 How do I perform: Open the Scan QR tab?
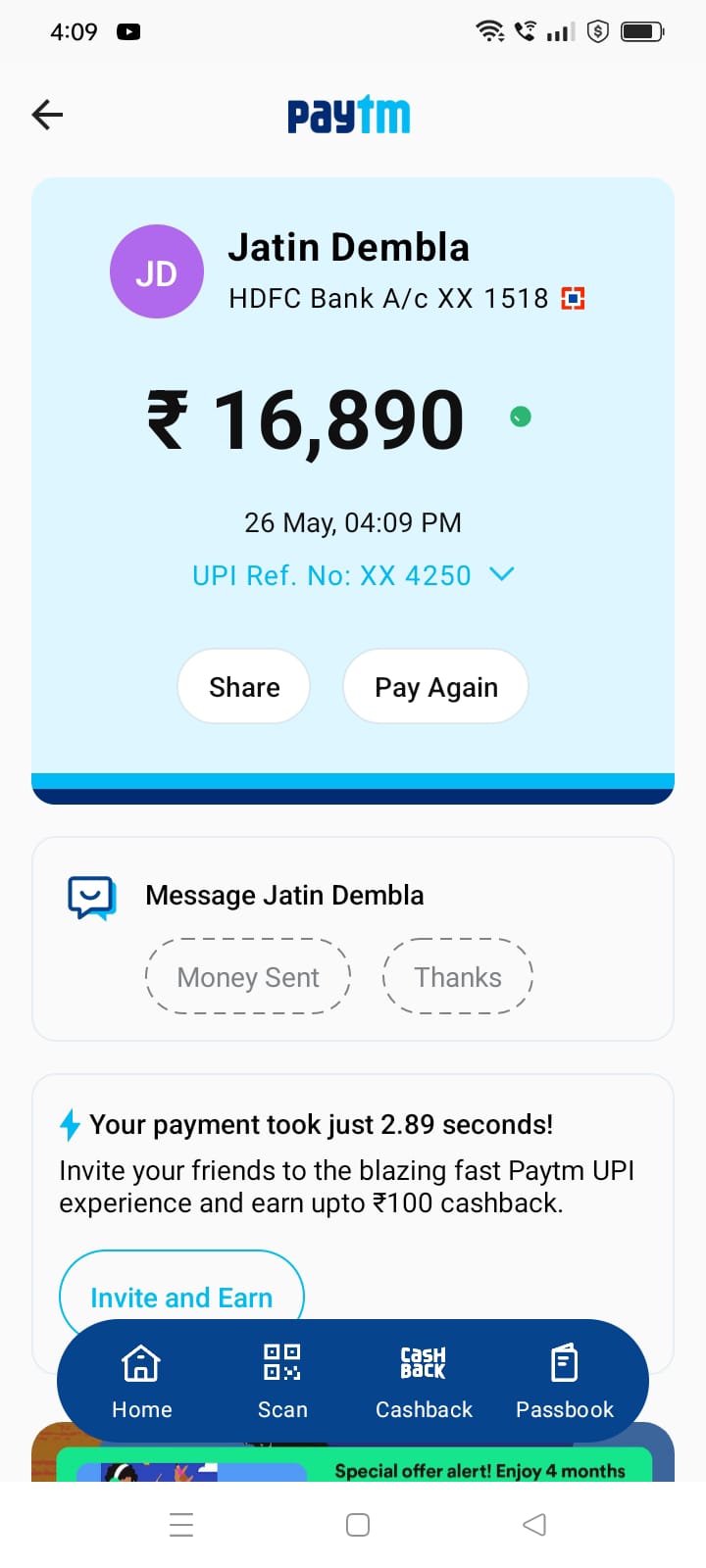[282, 1382]
